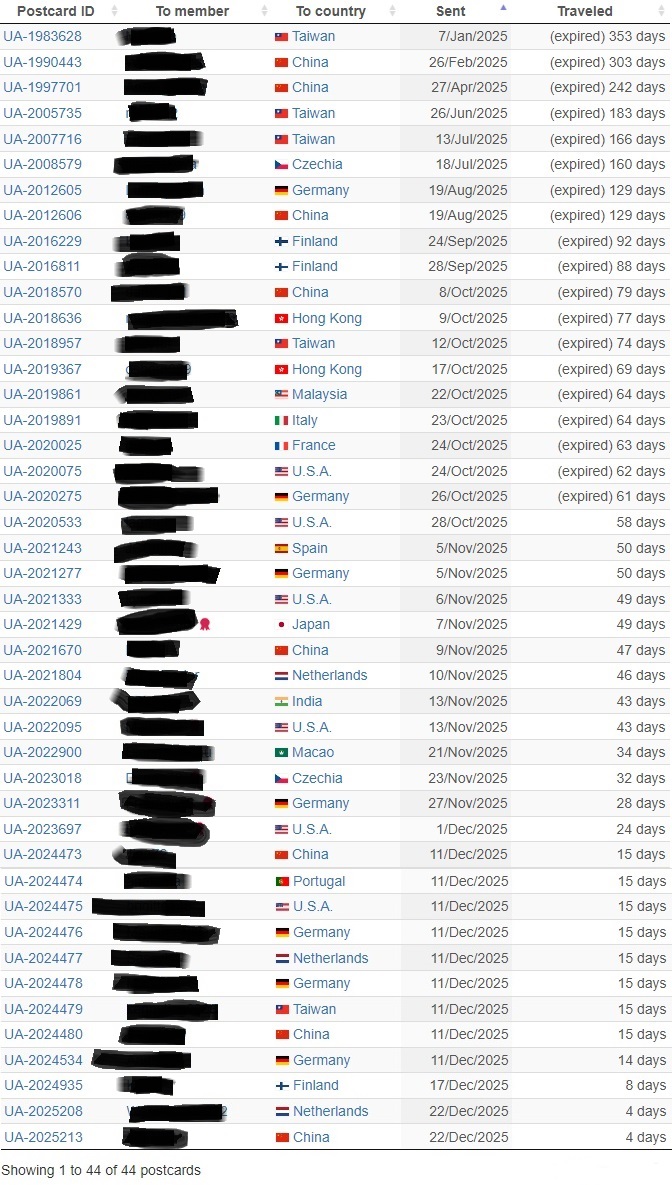This screenshot has height=1185, width=672.
Task: Open France link in UA-2020025 row
Action: pyautogui.click(x=313, y=445)
